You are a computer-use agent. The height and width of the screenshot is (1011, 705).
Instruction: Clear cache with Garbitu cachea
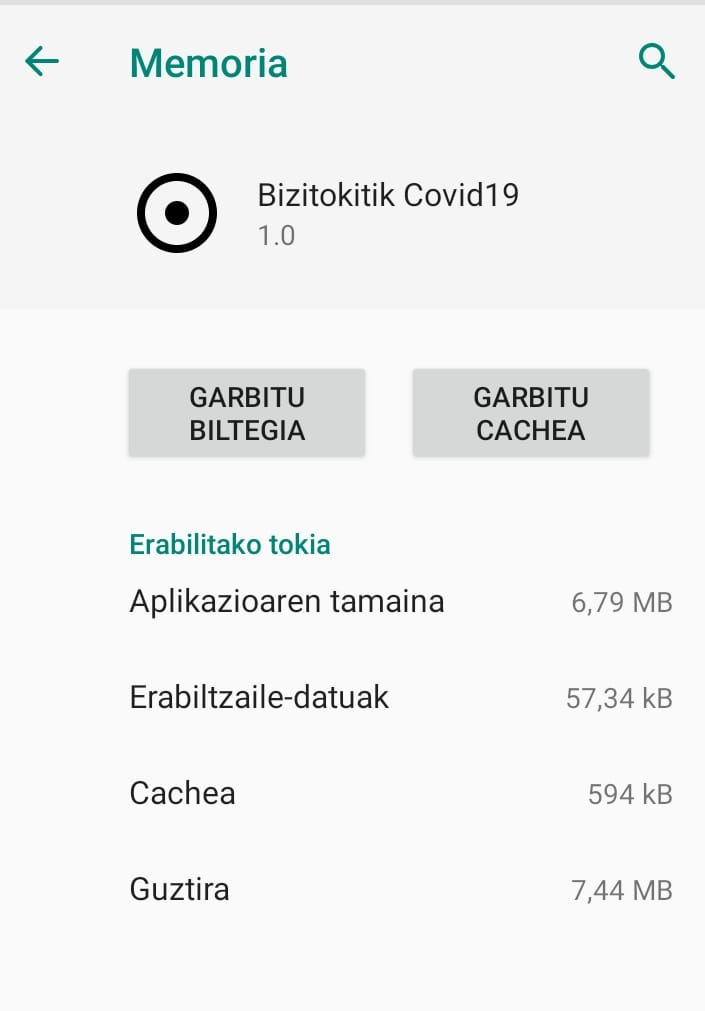[x=531, y=413]
